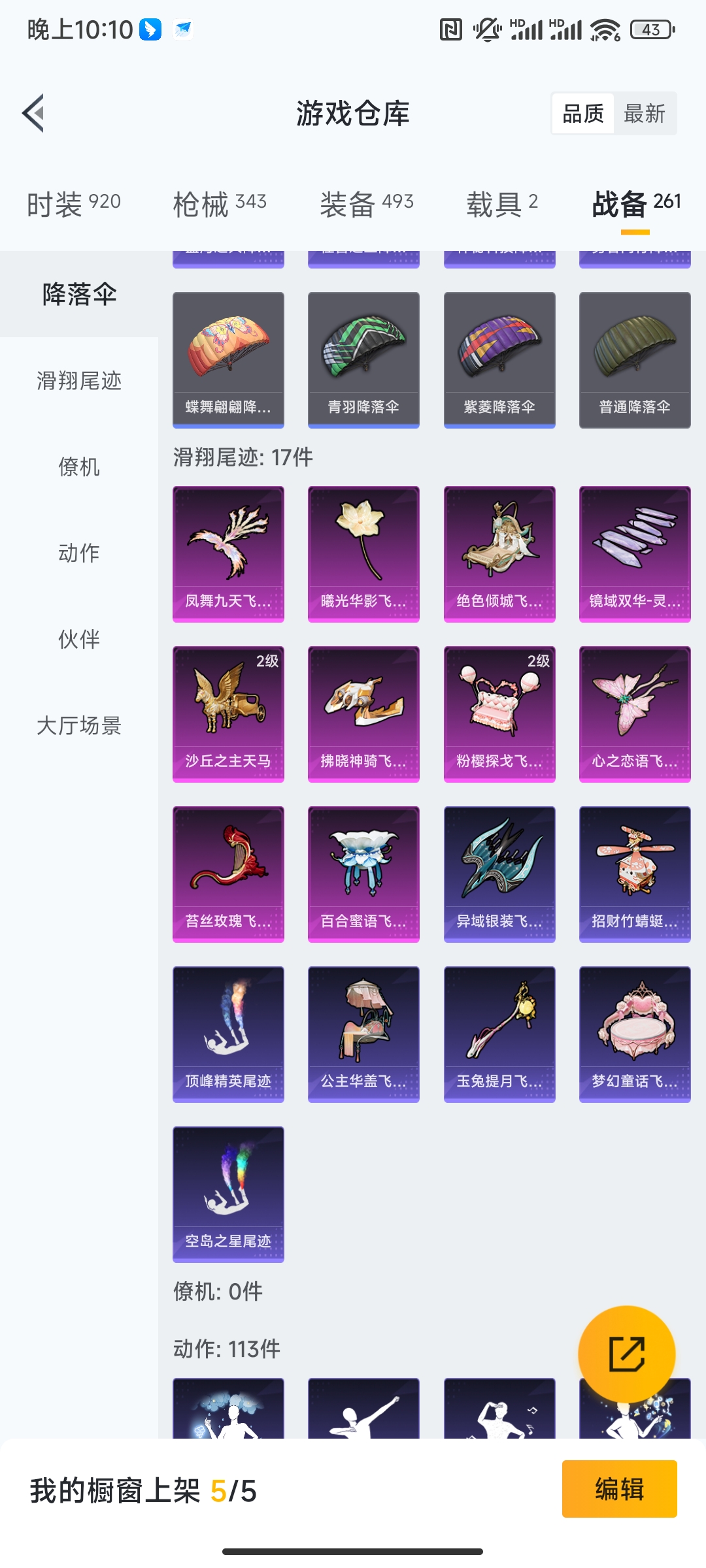Open the 大厅场景 category
Viewport: 706px width, 1568px height.
point(79,725)
